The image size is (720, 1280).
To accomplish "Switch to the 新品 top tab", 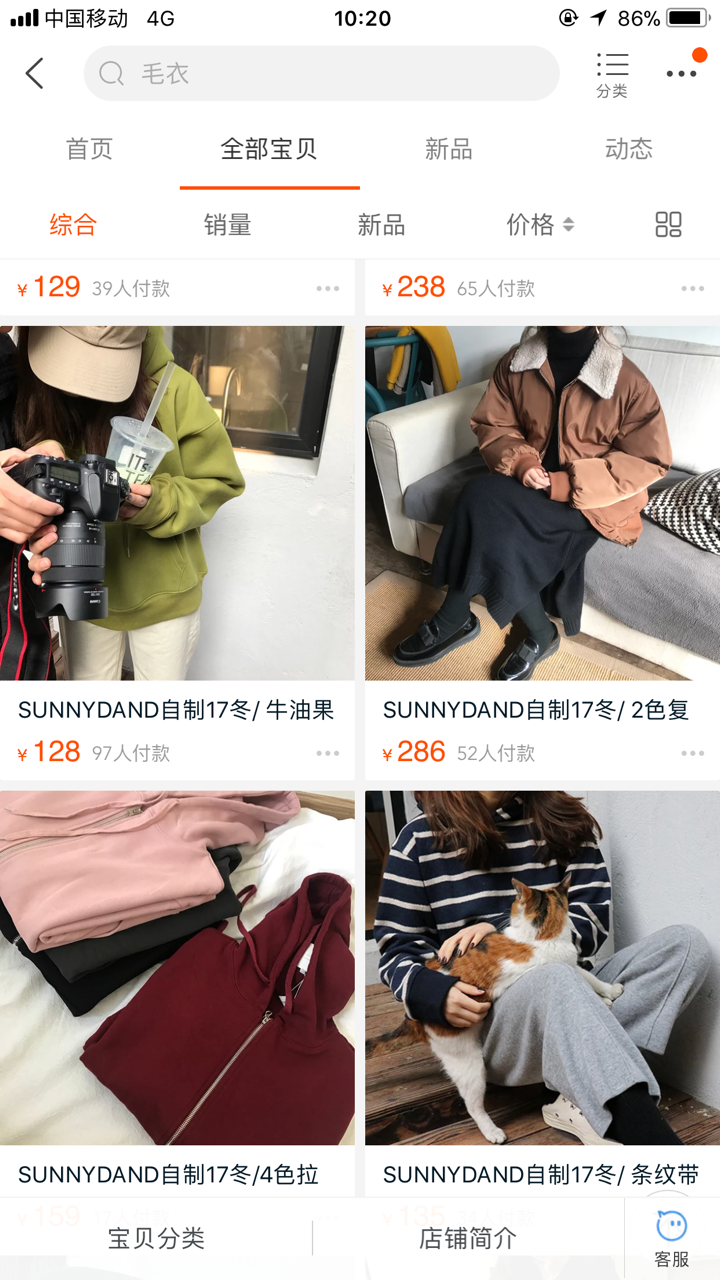I will 448,150.
